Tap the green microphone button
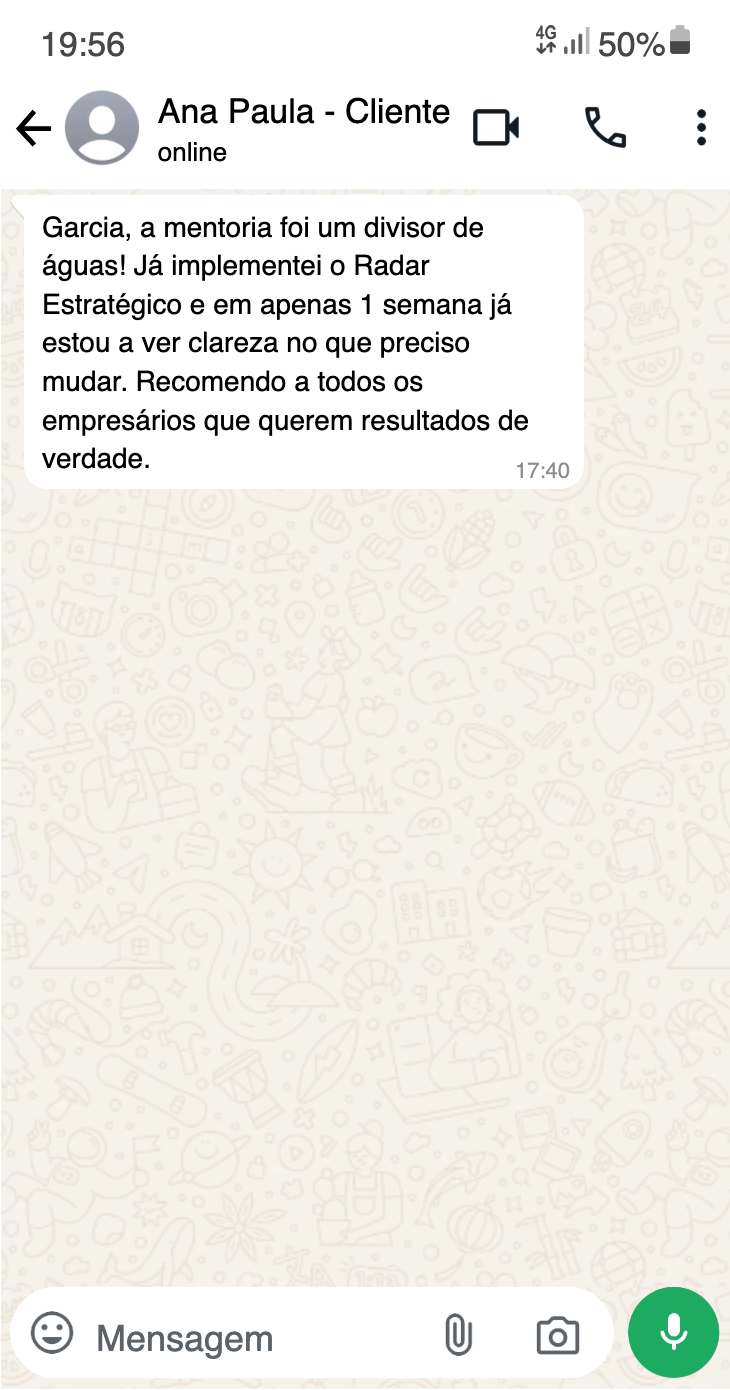Viewport: 730px width, 1390px height. 673,1333
